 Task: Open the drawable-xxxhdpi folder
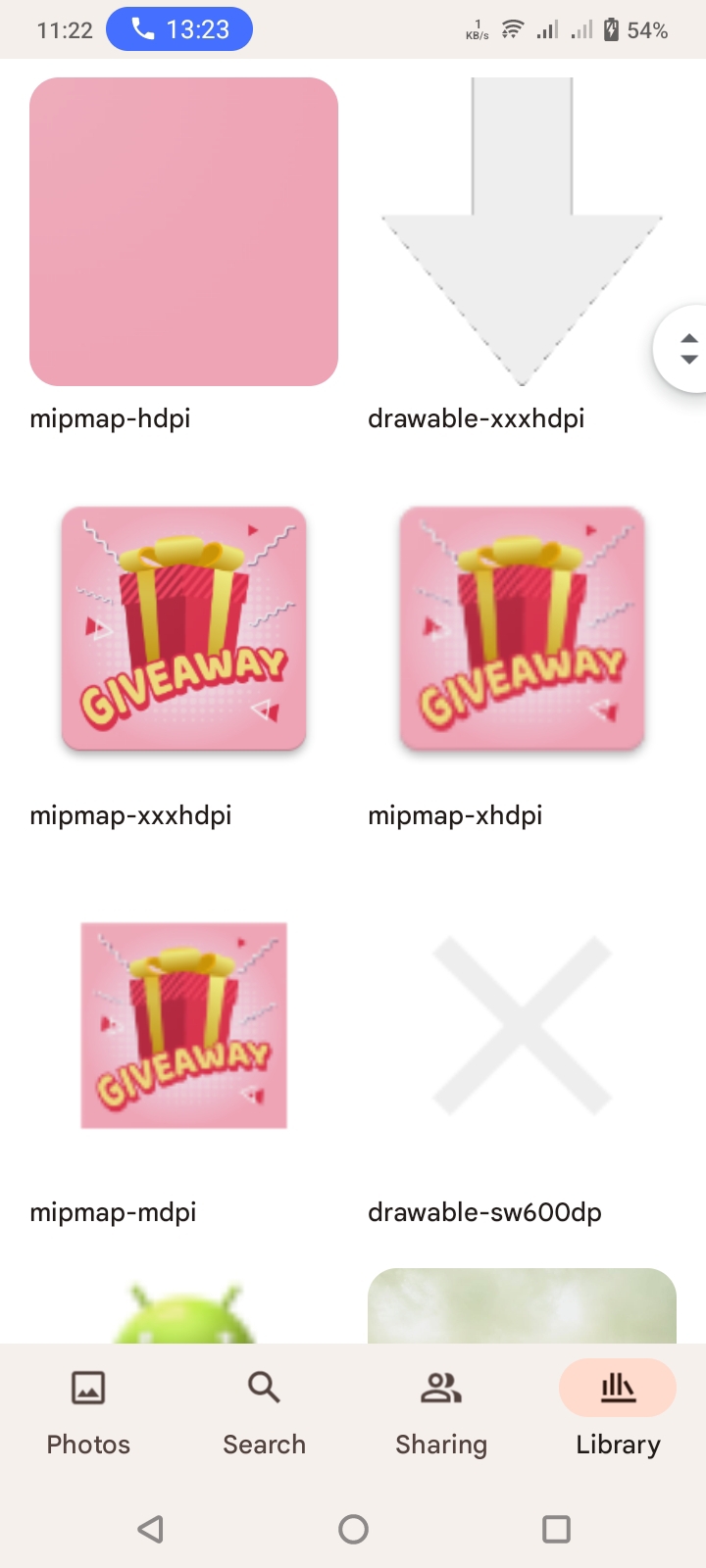point(522,232)
